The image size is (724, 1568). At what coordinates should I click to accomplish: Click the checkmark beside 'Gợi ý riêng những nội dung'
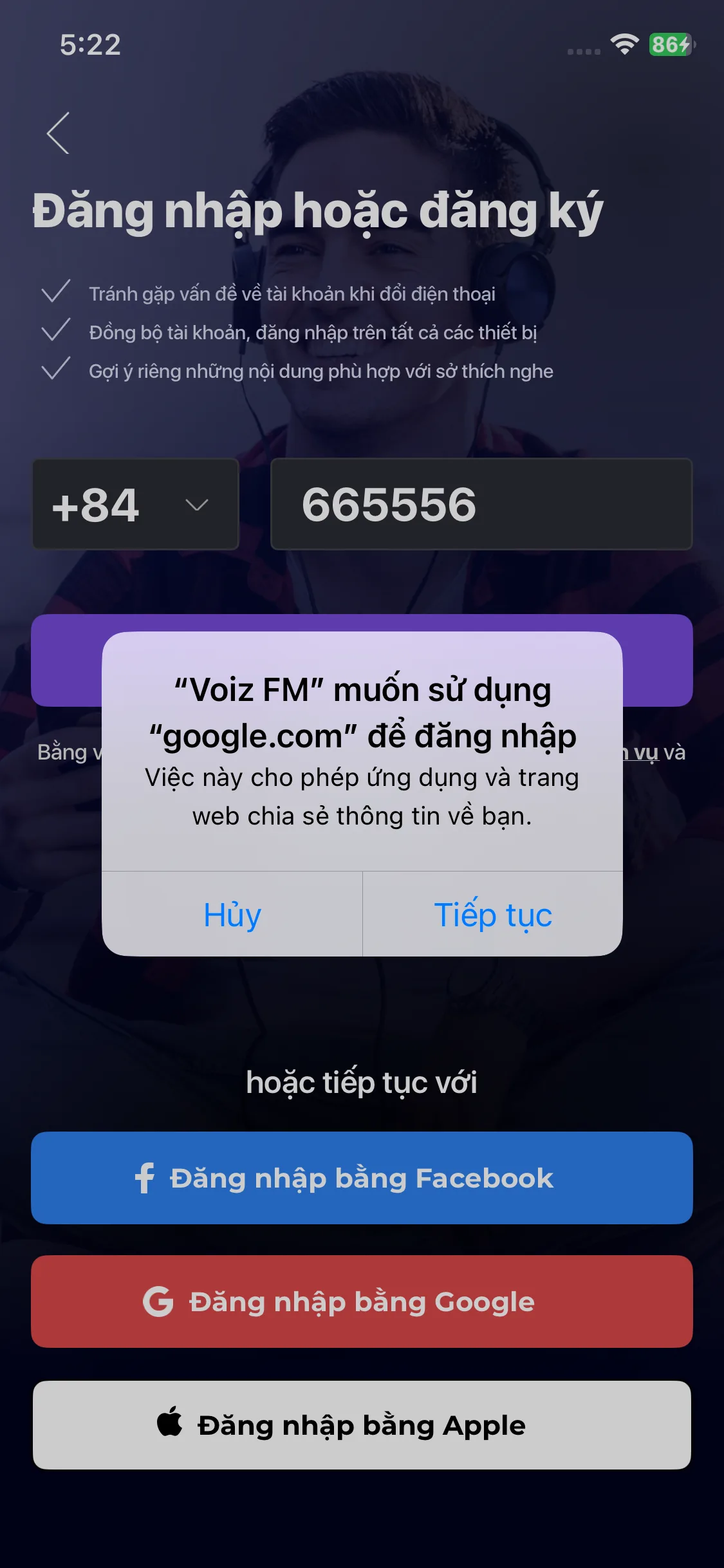coord(54,369)
